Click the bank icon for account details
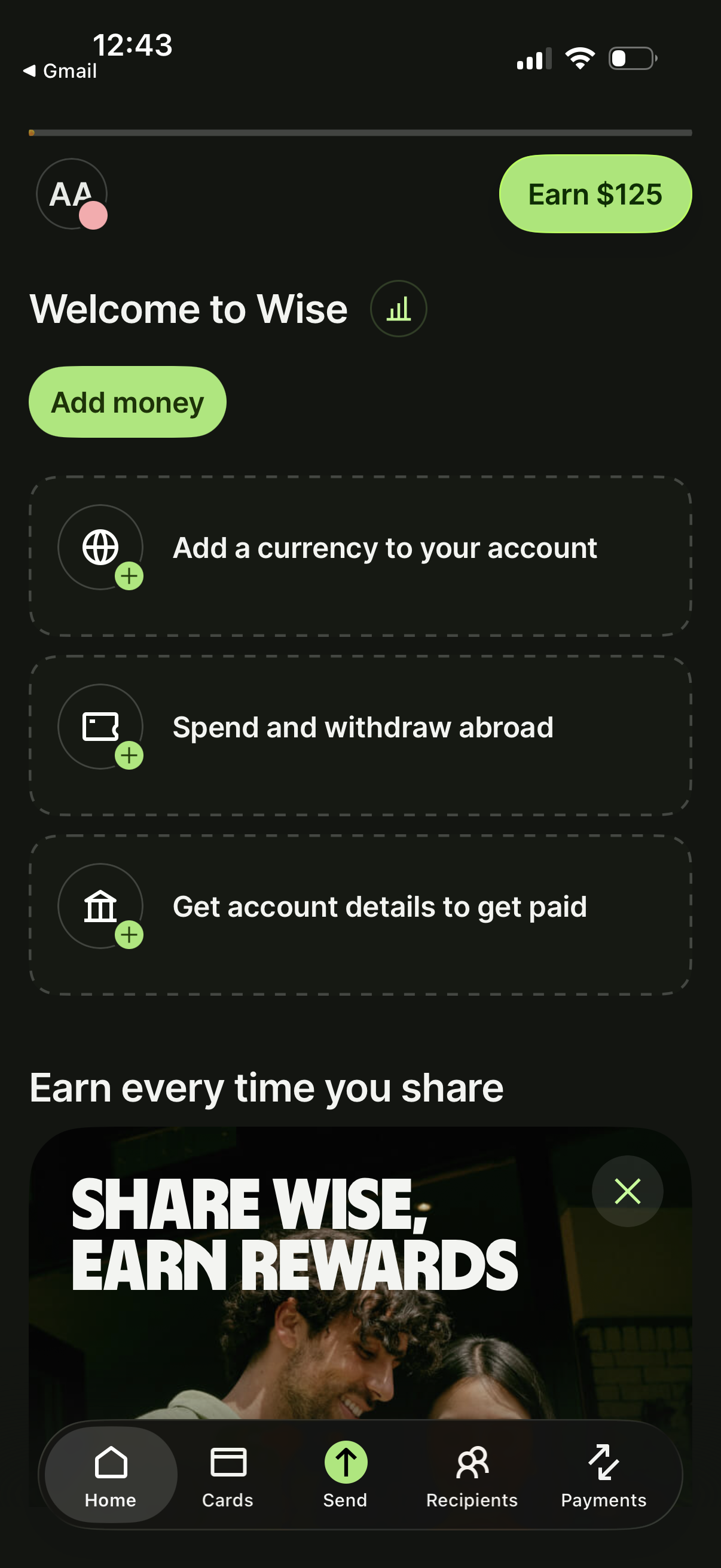Screen dimensions: 721x1568 tap(100, 906)
